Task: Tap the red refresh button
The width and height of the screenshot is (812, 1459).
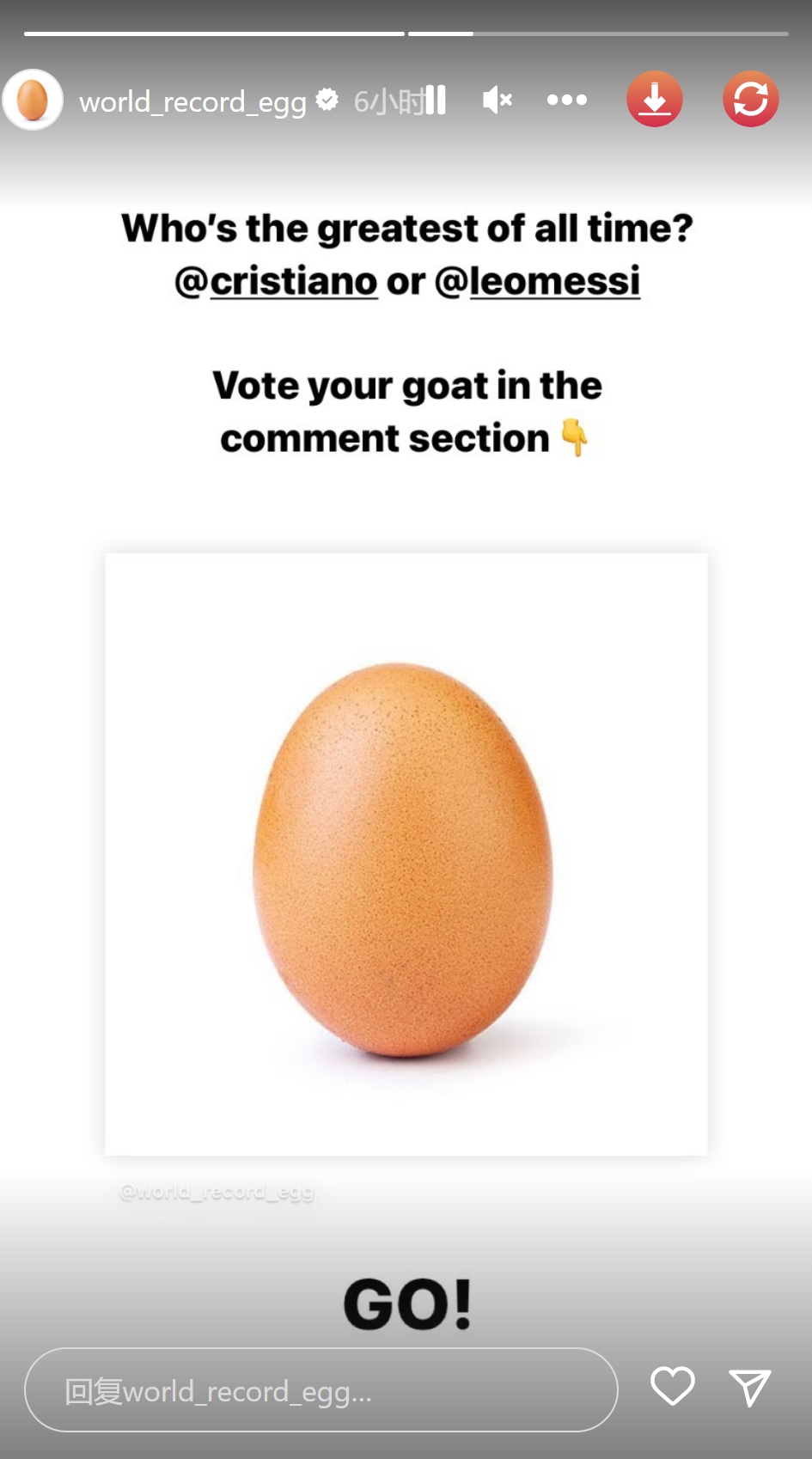Action: [x=751, y=99]
